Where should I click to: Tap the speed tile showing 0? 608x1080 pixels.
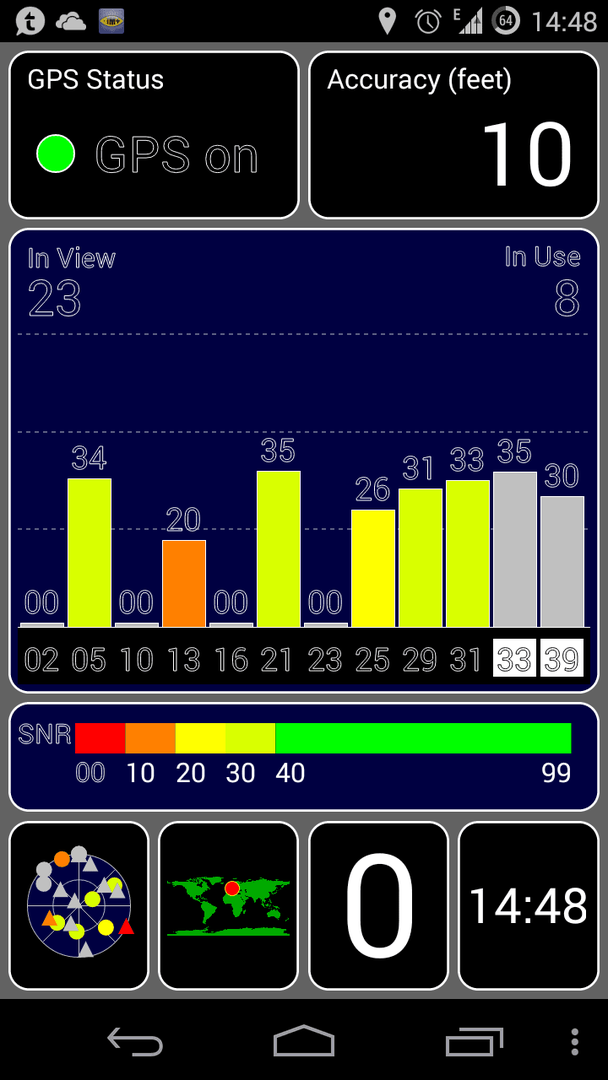coord(379,905)
